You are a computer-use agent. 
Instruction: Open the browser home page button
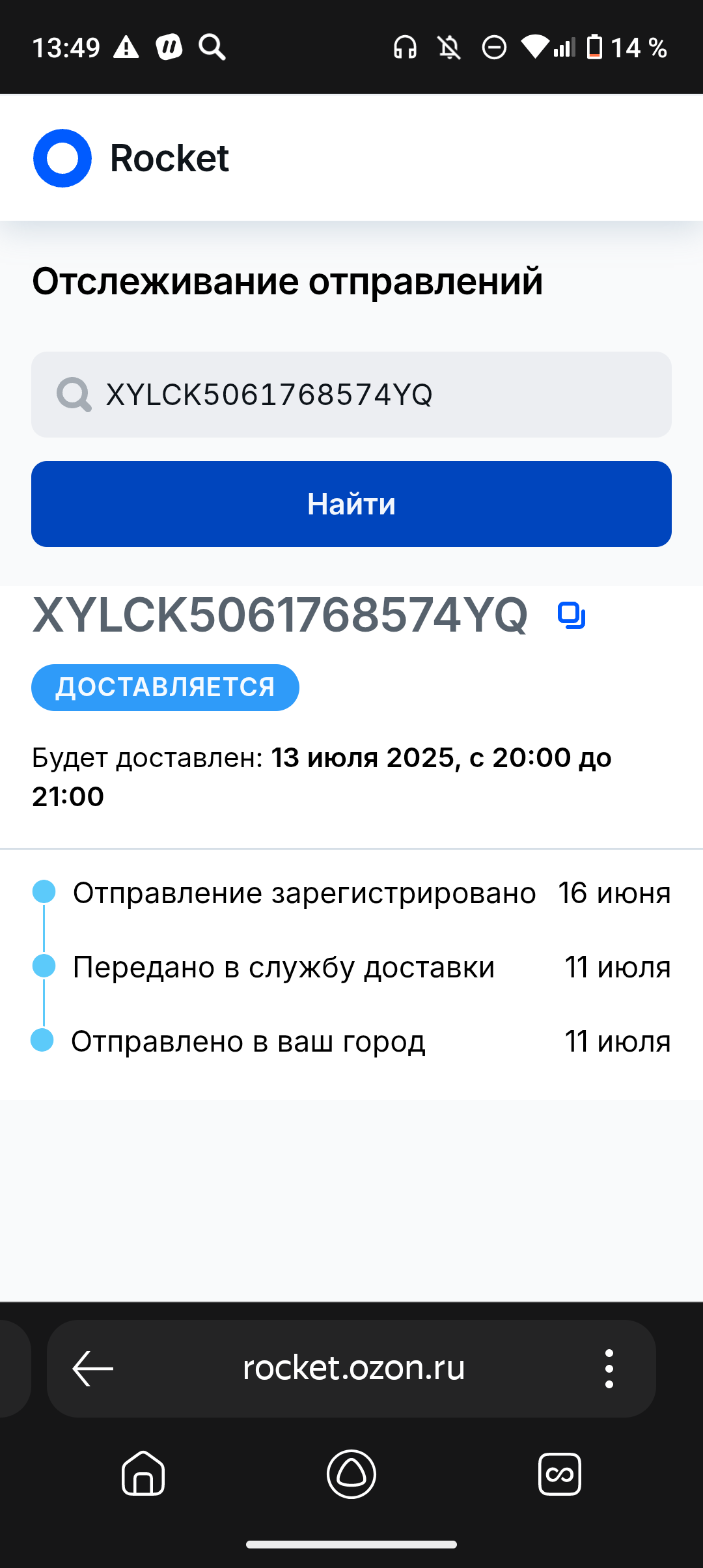[x=143, y=1474]
